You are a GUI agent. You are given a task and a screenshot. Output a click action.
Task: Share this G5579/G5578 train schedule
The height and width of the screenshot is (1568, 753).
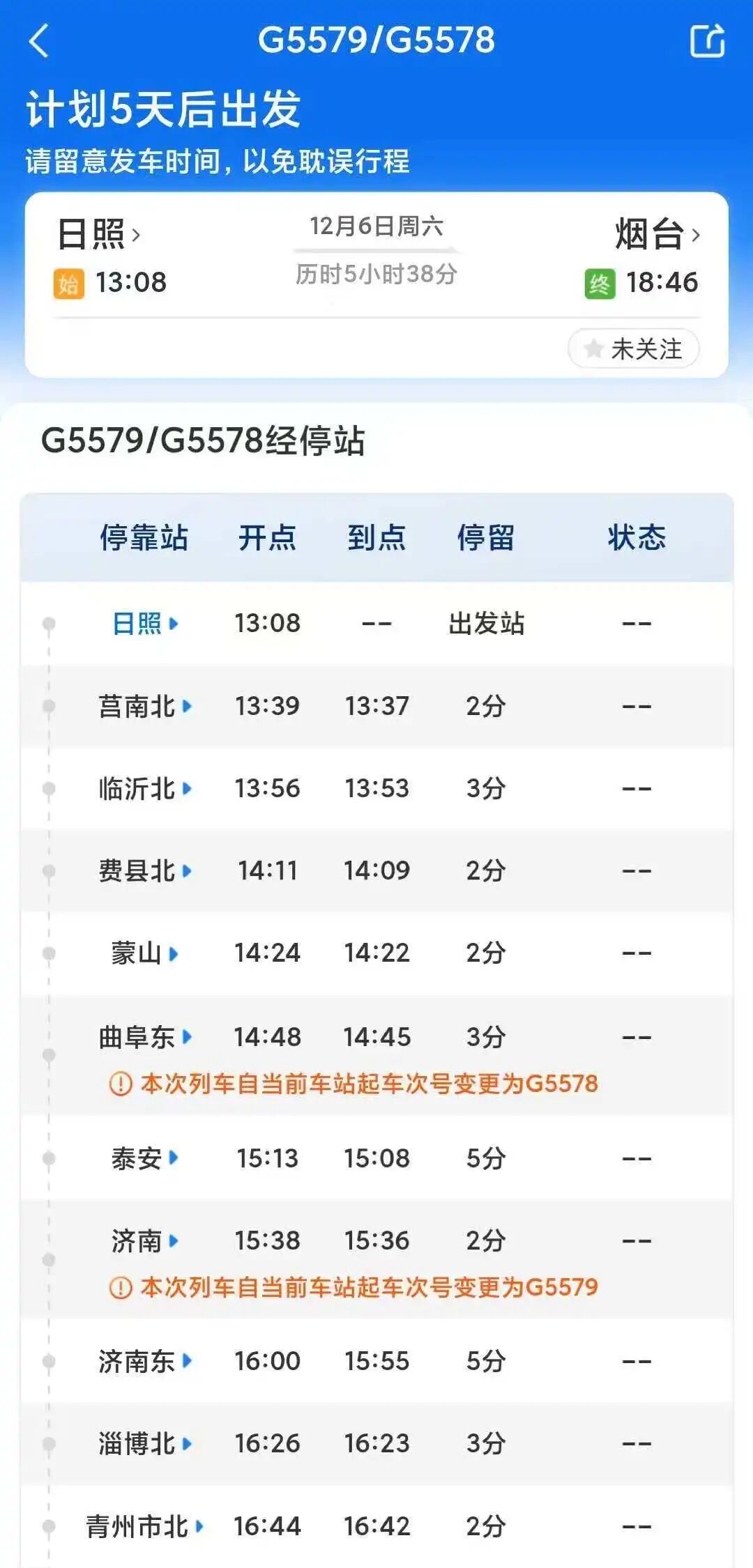[707, 40]
